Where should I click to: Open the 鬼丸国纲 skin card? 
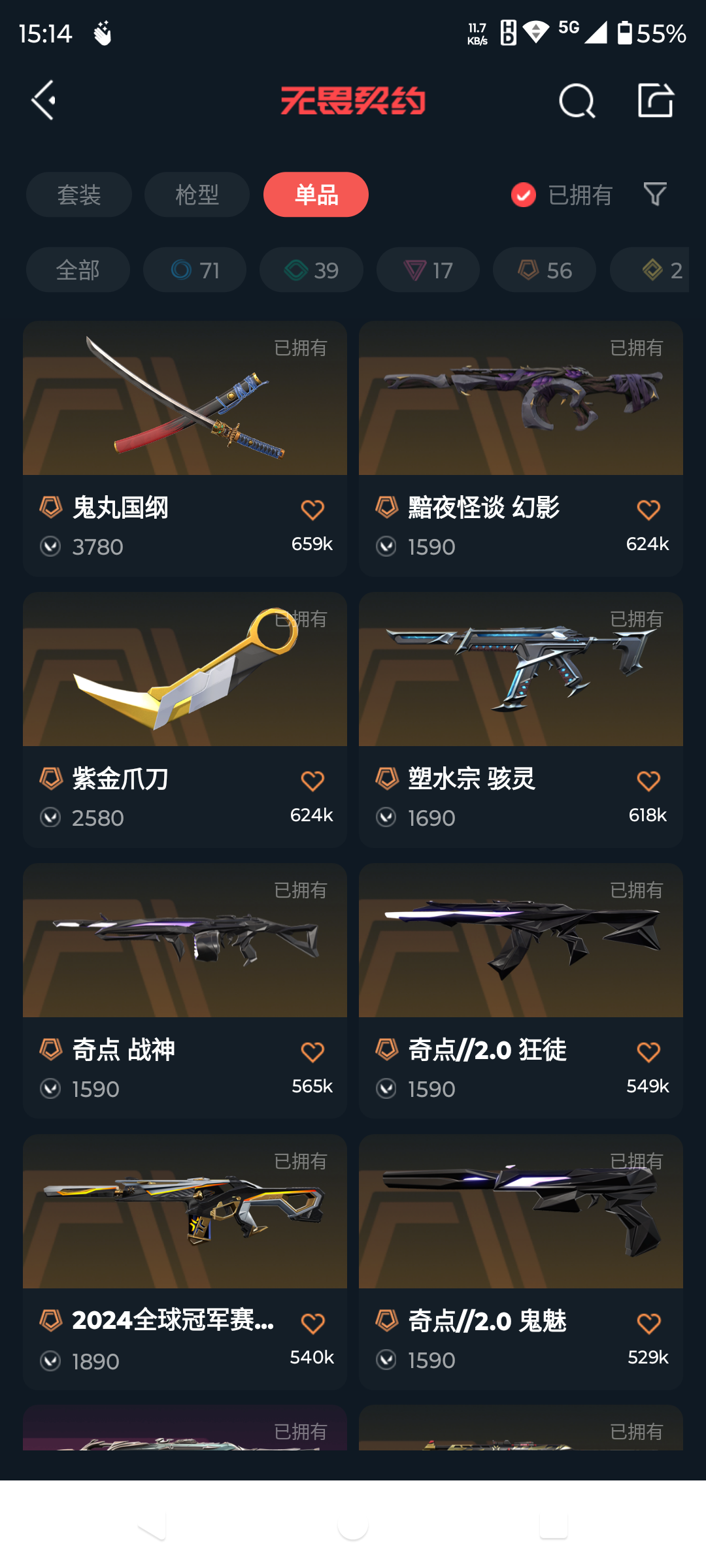[x=185, y=418]
